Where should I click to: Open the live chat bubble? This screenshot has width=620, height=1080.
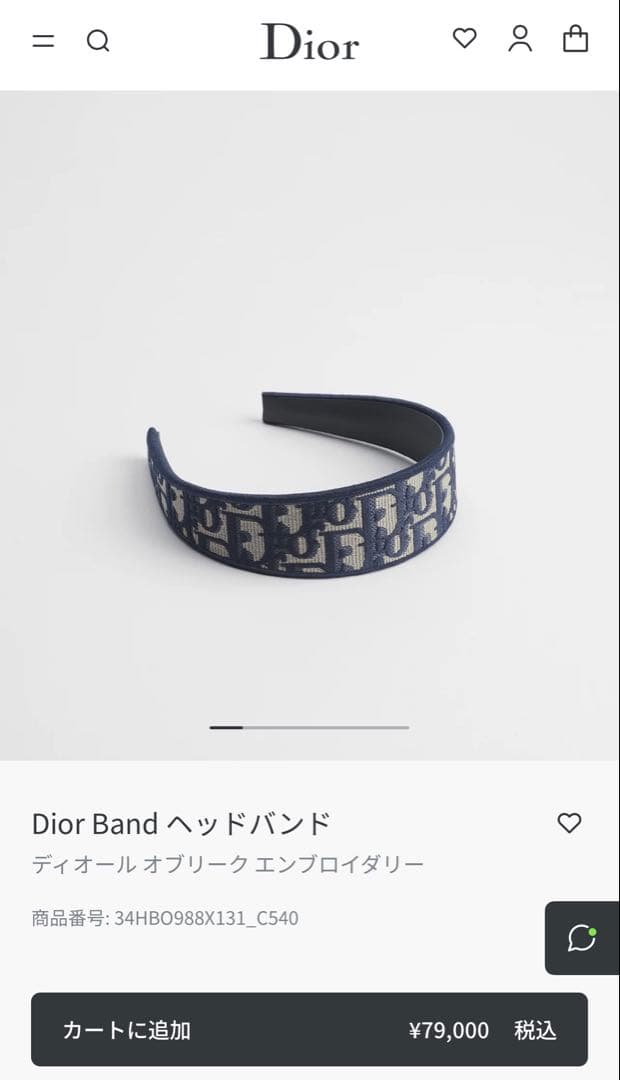(582, 938)
